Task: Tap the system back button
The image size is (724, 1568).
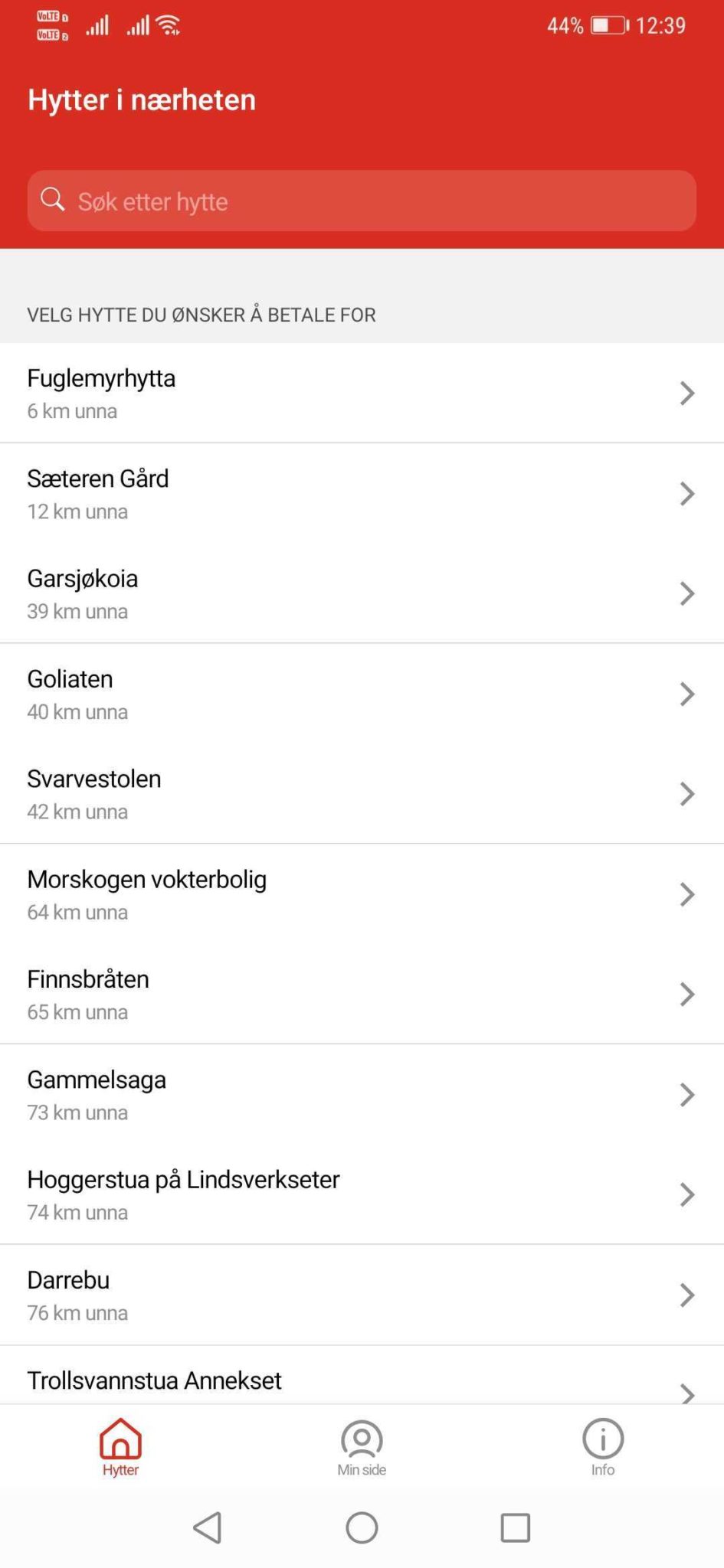Action: [208, 1527]
